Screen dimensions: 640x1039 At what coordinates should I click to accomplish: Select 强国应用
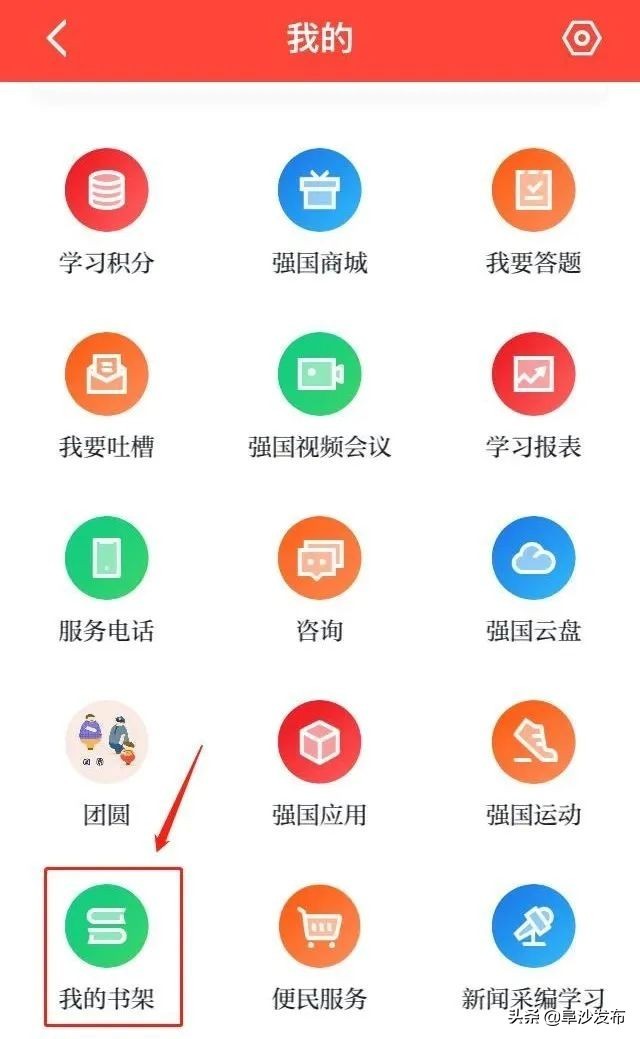(320, 743)
